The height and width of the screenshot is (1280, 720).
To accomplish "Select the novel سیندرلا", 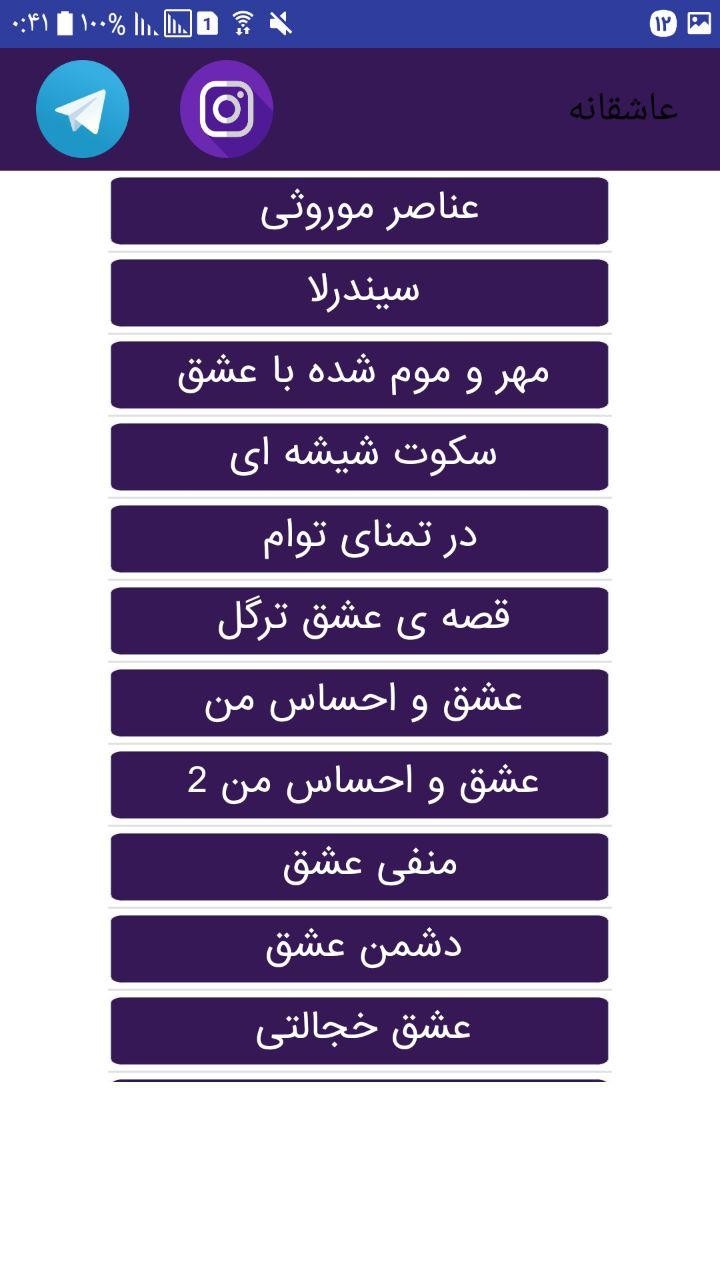I will tap(359, 293).
